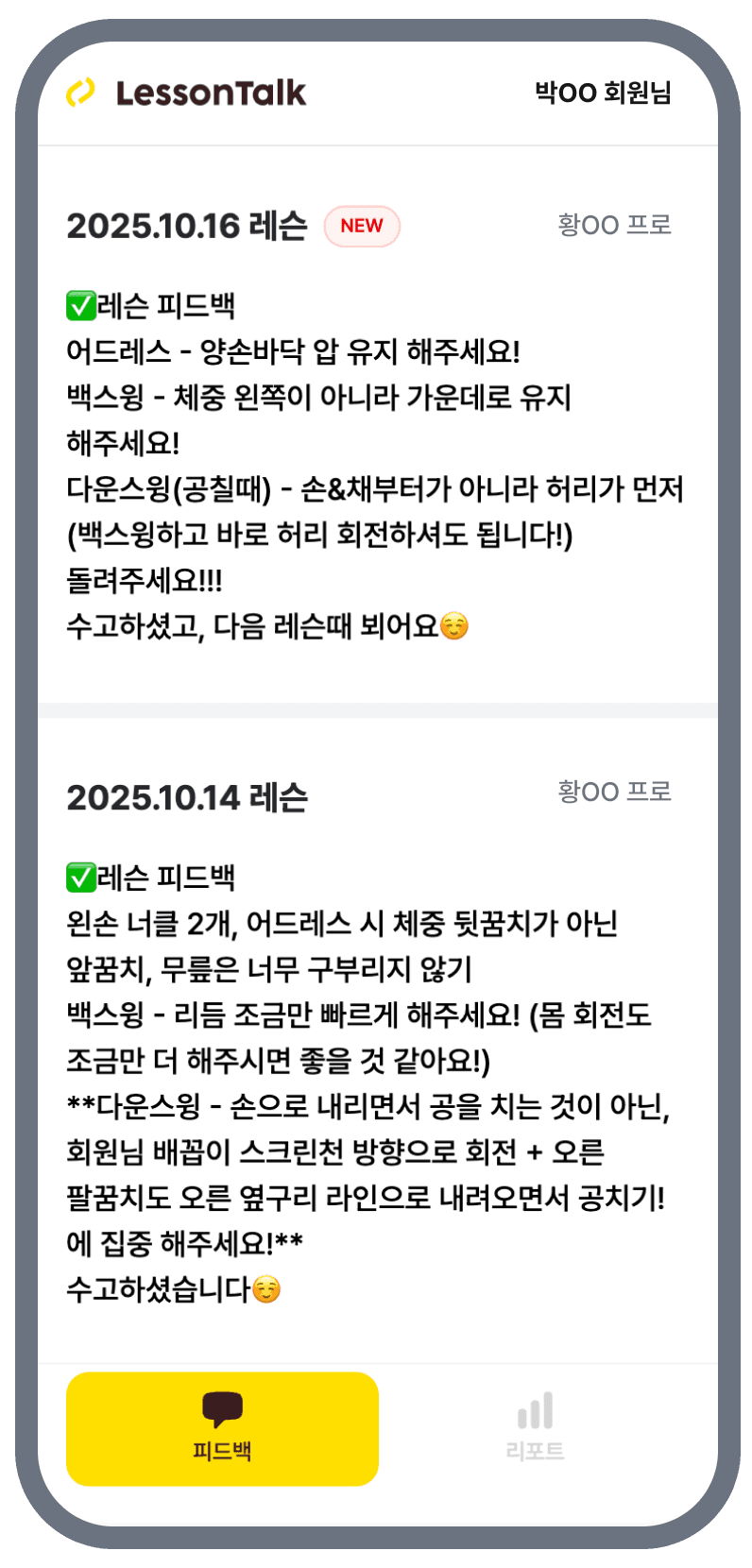Open the 박OO 회원님 profile

click(x=602, y=93)
